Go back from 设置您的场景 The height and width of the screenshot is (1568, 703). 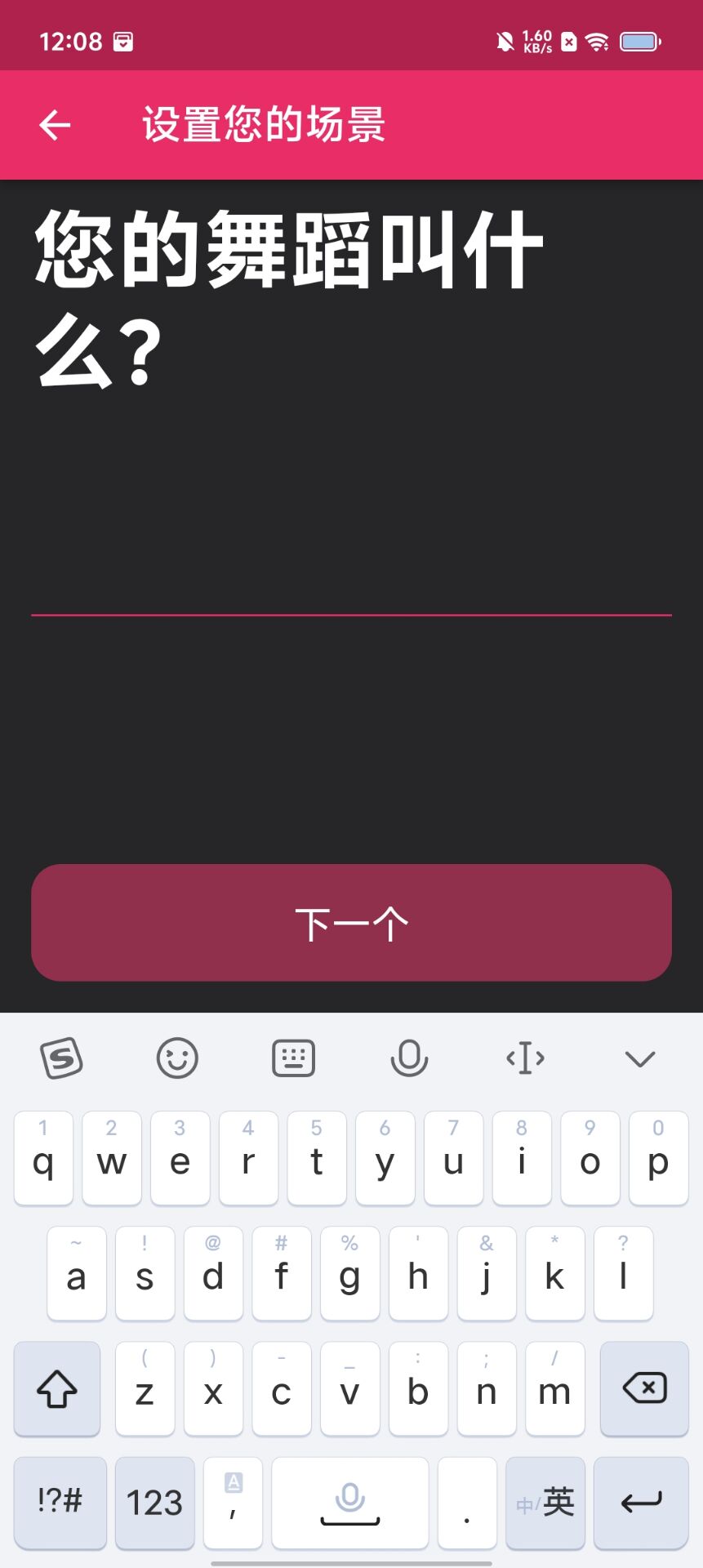point(55,125)
